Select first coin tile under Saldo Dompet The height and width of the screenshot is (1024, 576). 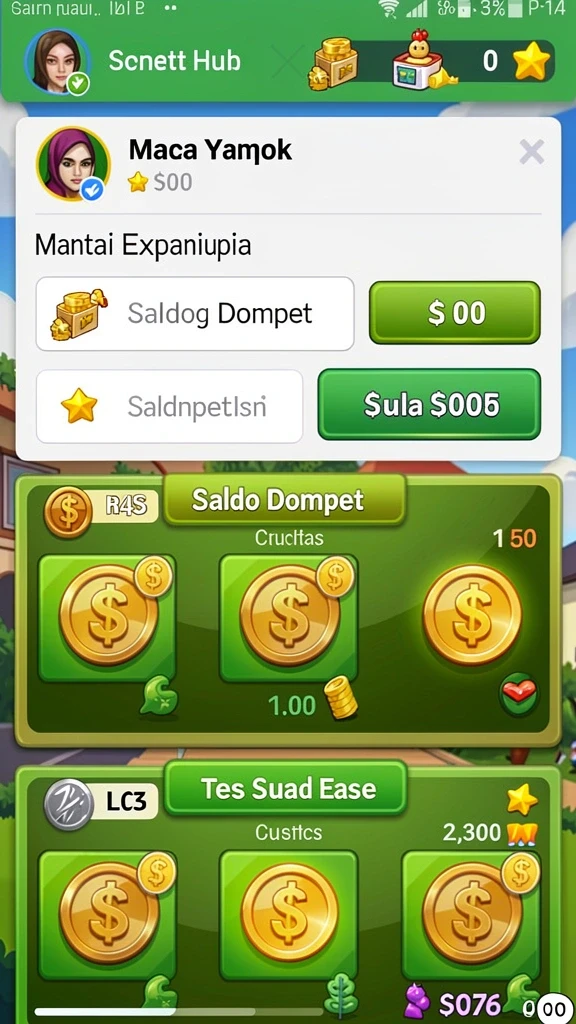tap(108, 618)
